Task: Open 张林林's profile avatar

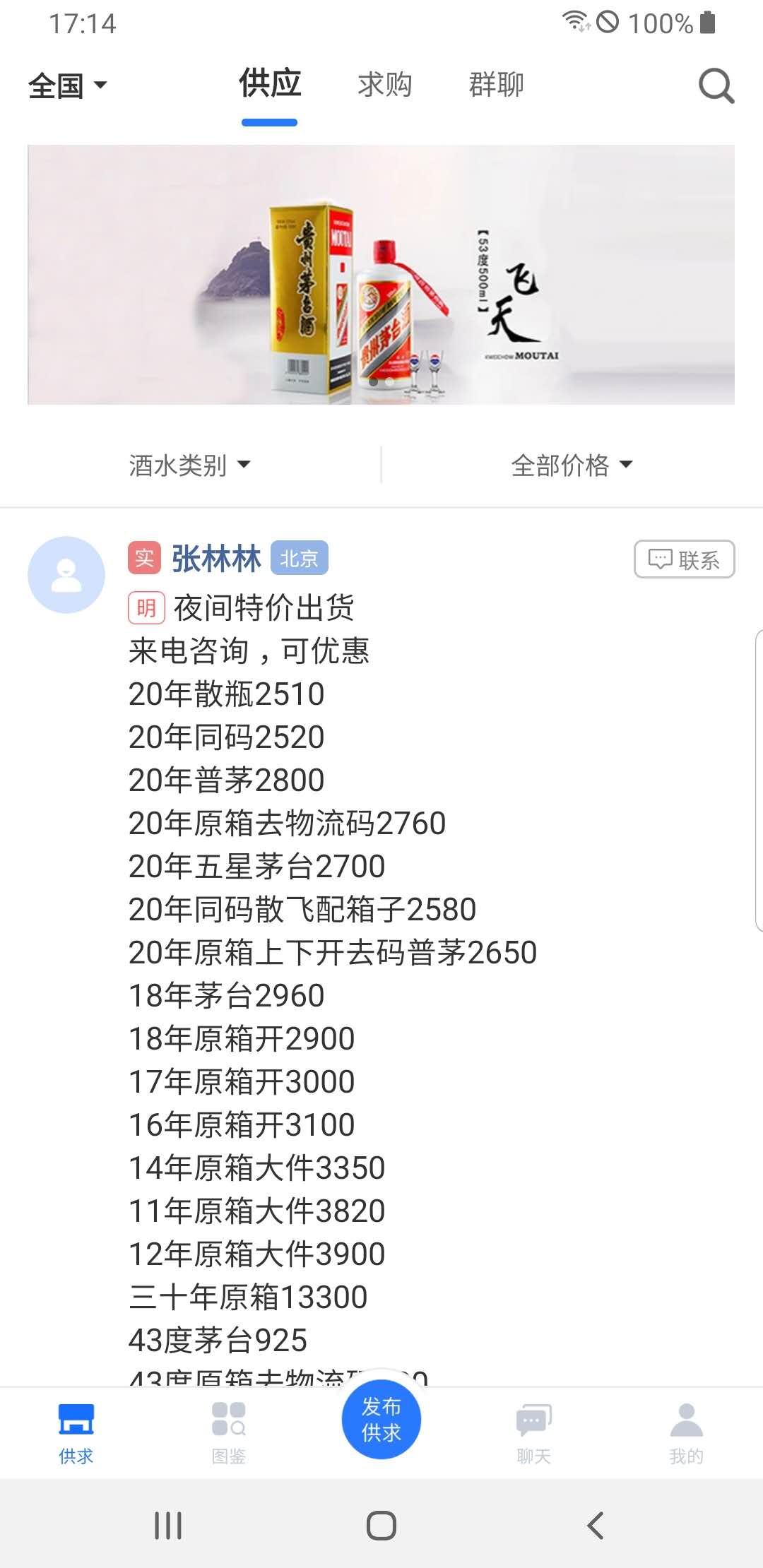Action: [66, 575]
